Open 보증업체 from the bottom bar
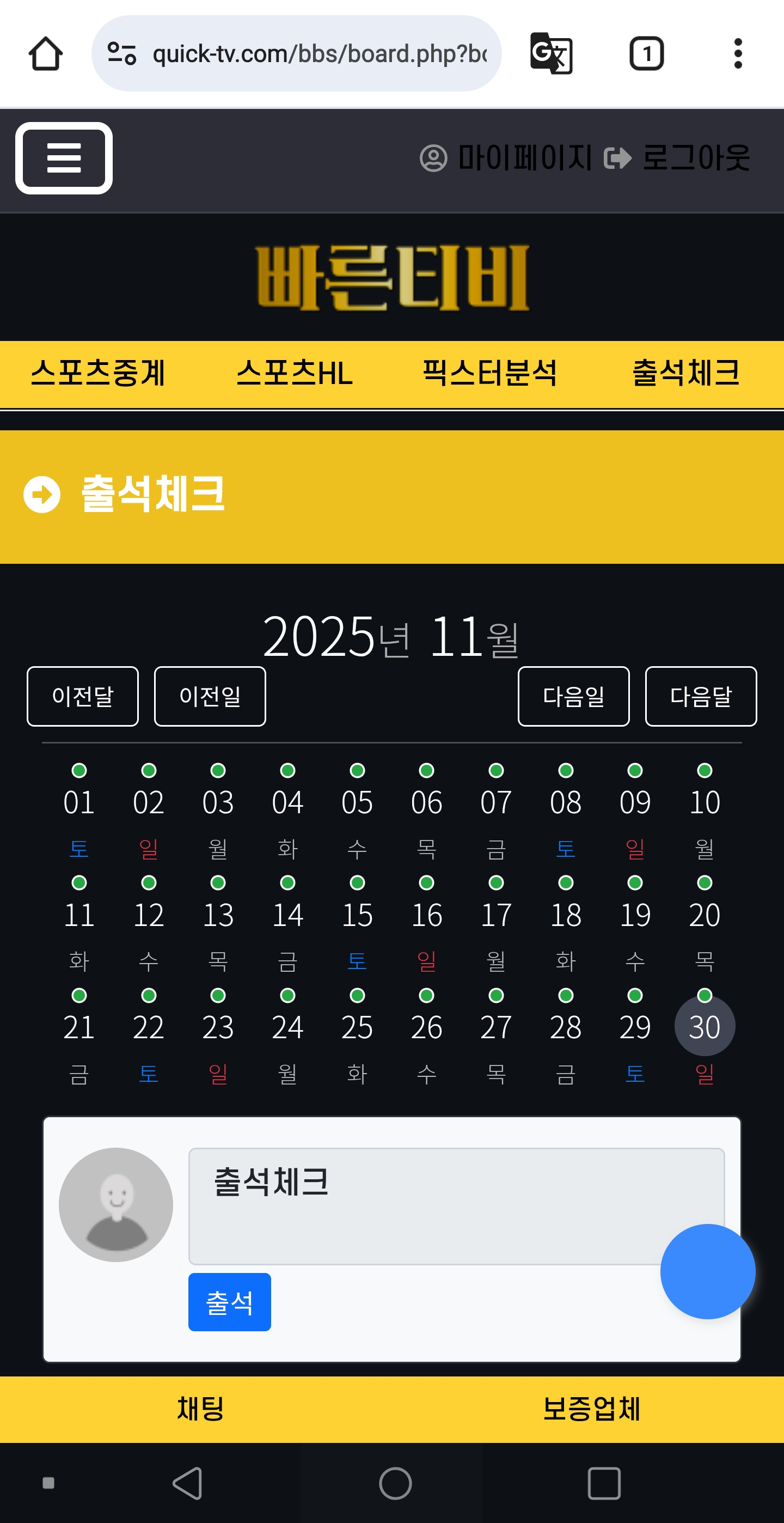This screenshot has width=784, height=1523. coord(592,1408)
